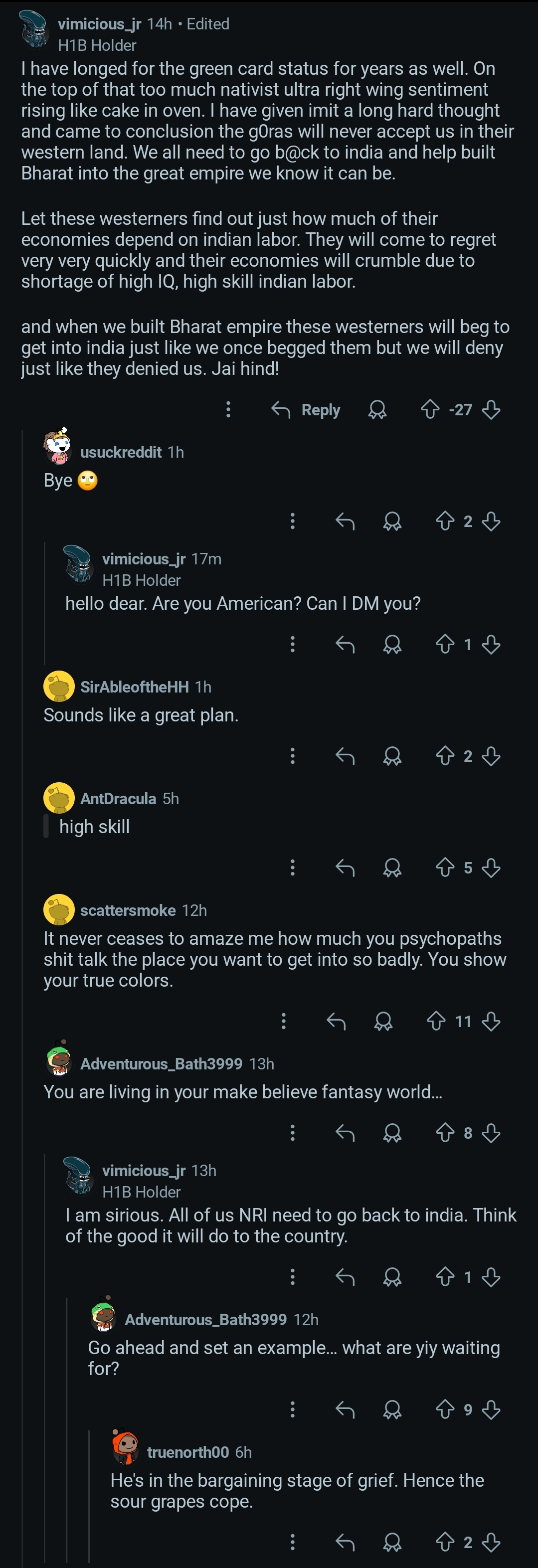Upvote usuckreddit's "Bye" comment
This screenshot has height=1568, width=538.
[445, 522]
